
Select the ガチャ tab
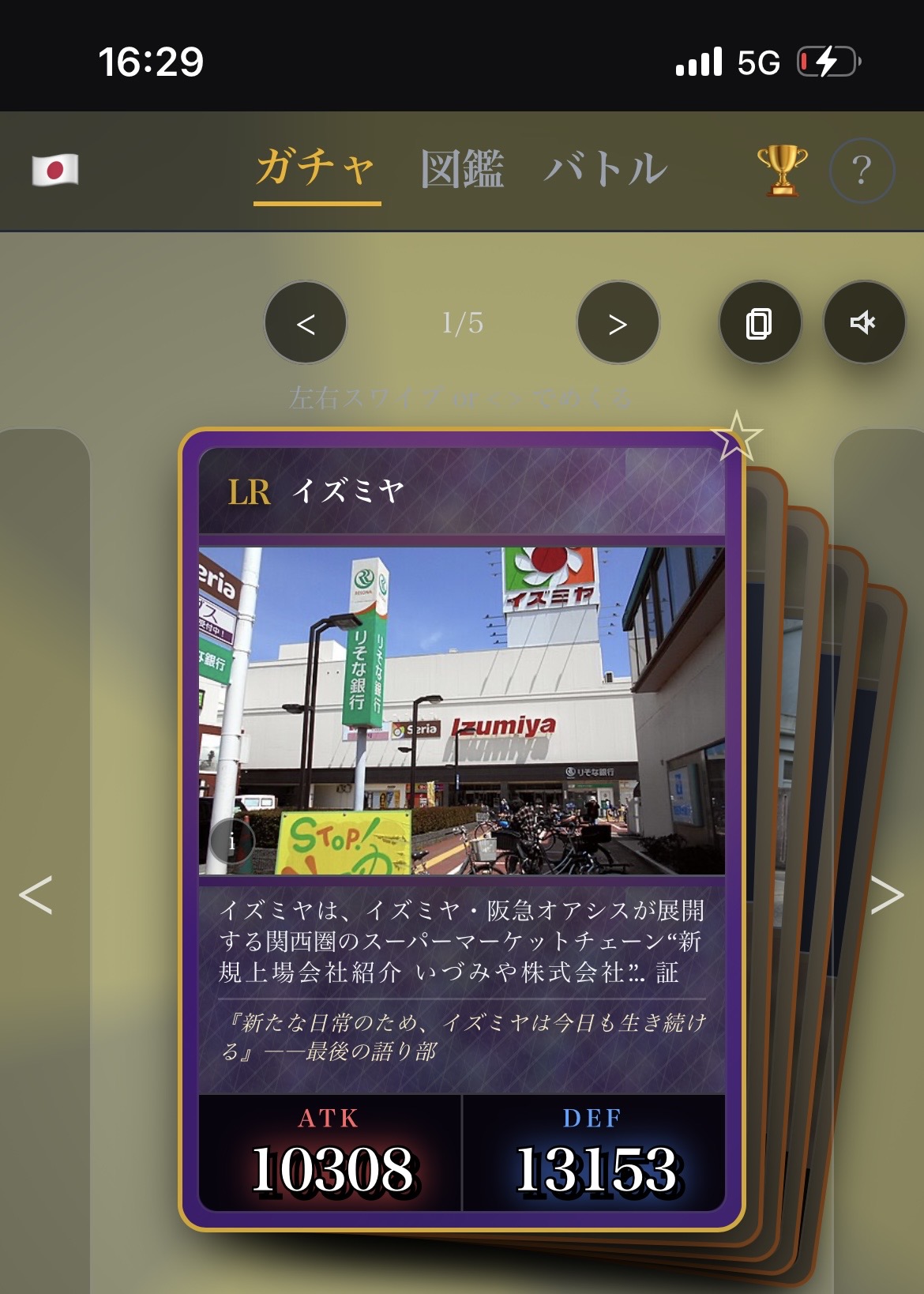click(317, 169)
